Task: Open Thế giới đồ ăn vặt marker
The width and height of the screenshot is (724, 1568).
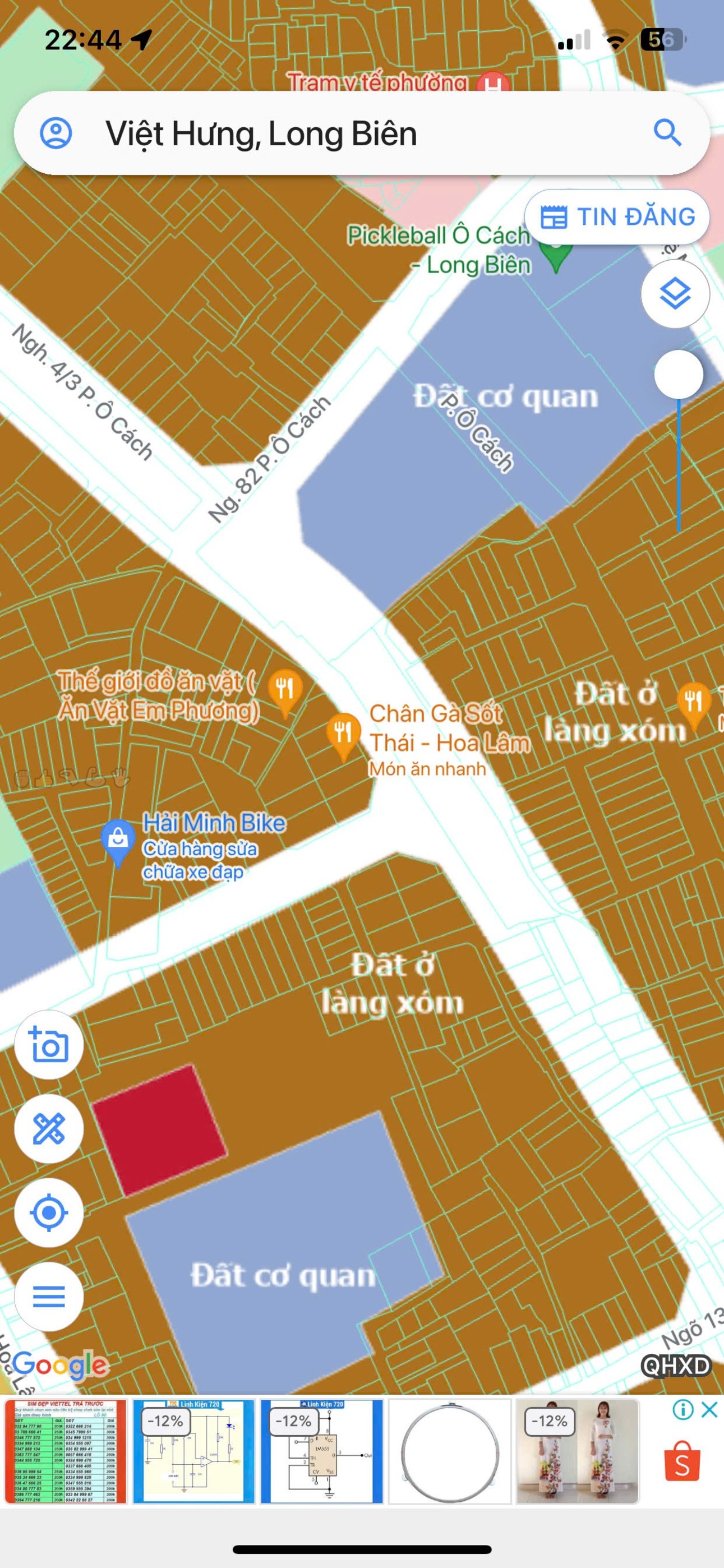Action: click(285, 690)
